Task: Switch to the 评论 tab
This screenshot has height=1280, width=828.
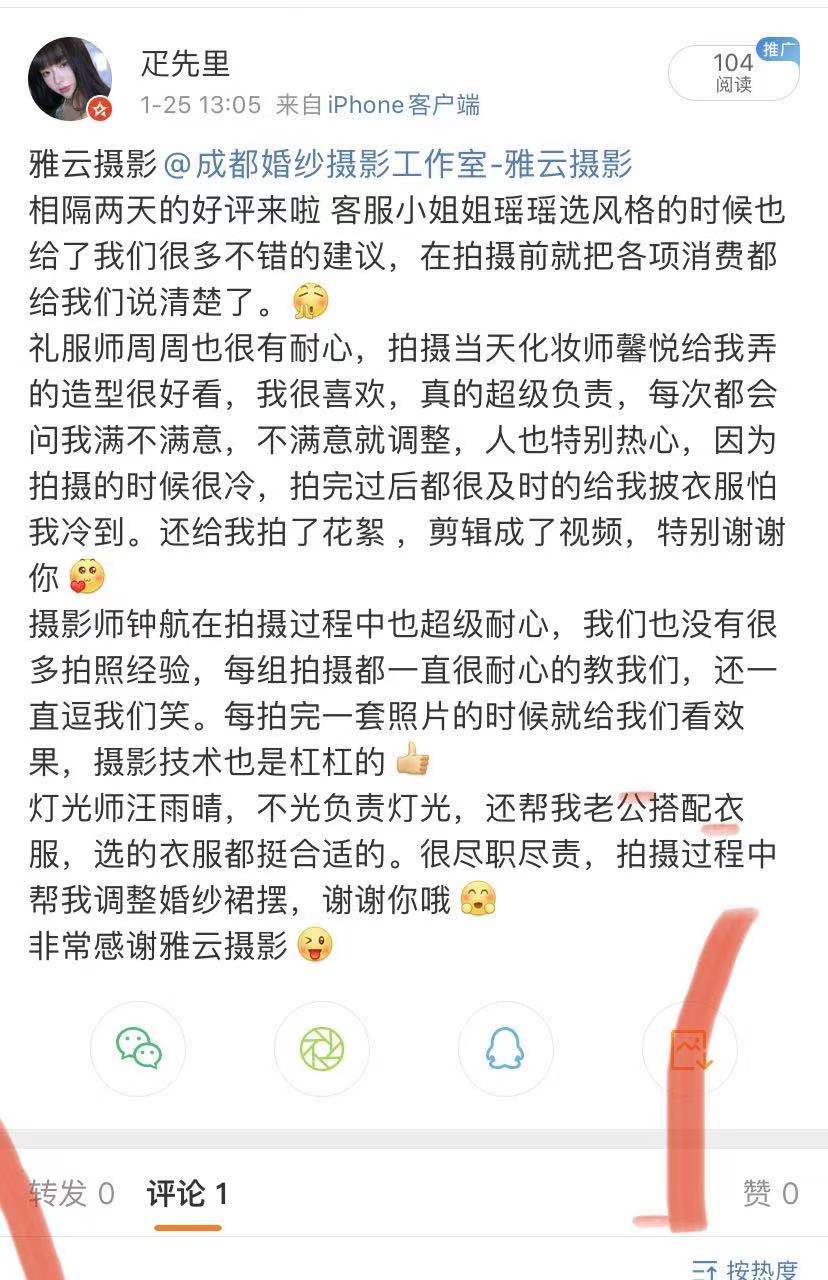Action: click(x=188, y=1193)
